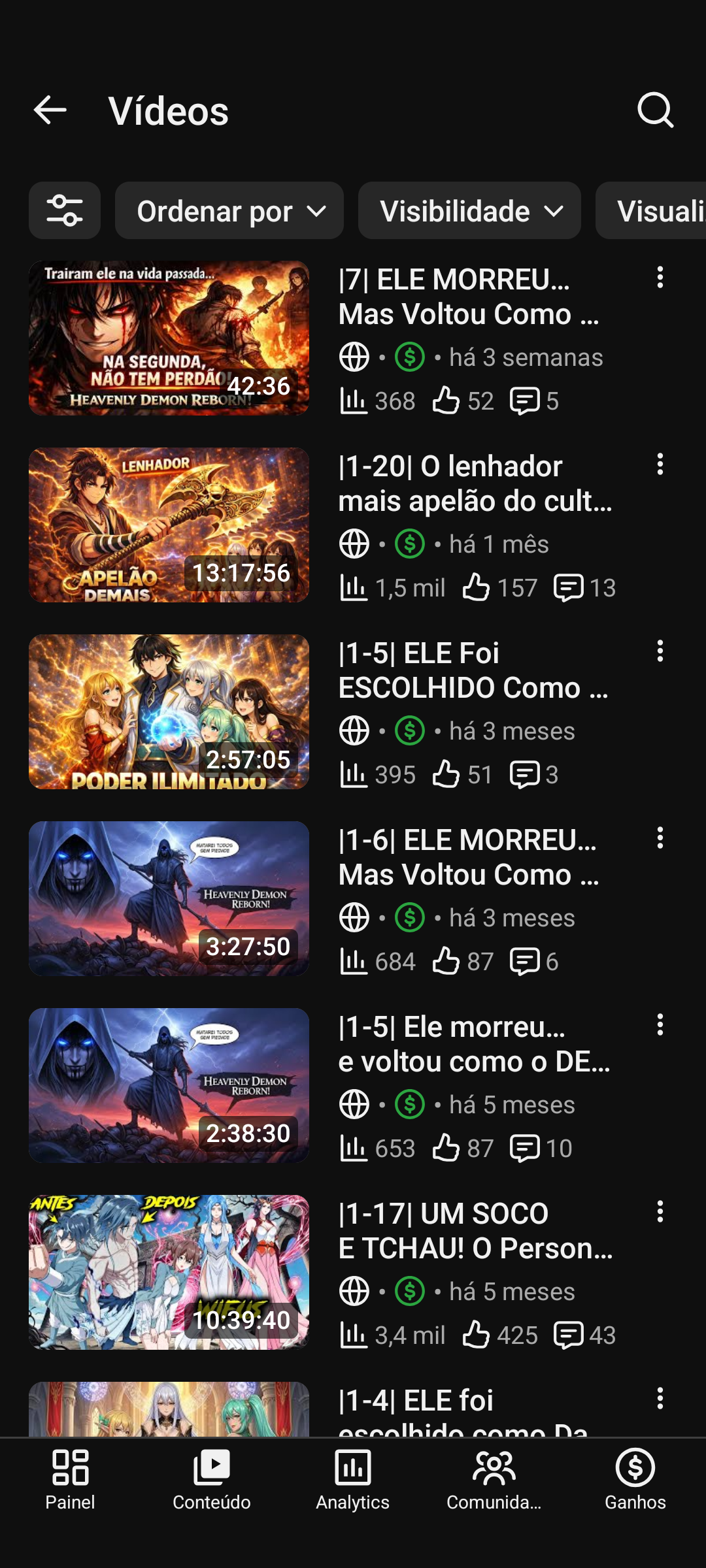706x1568 pixels.
Task: Open options for '|7| ELE MORREU' video
Action: pyautogui.click(x=660, y=278)
